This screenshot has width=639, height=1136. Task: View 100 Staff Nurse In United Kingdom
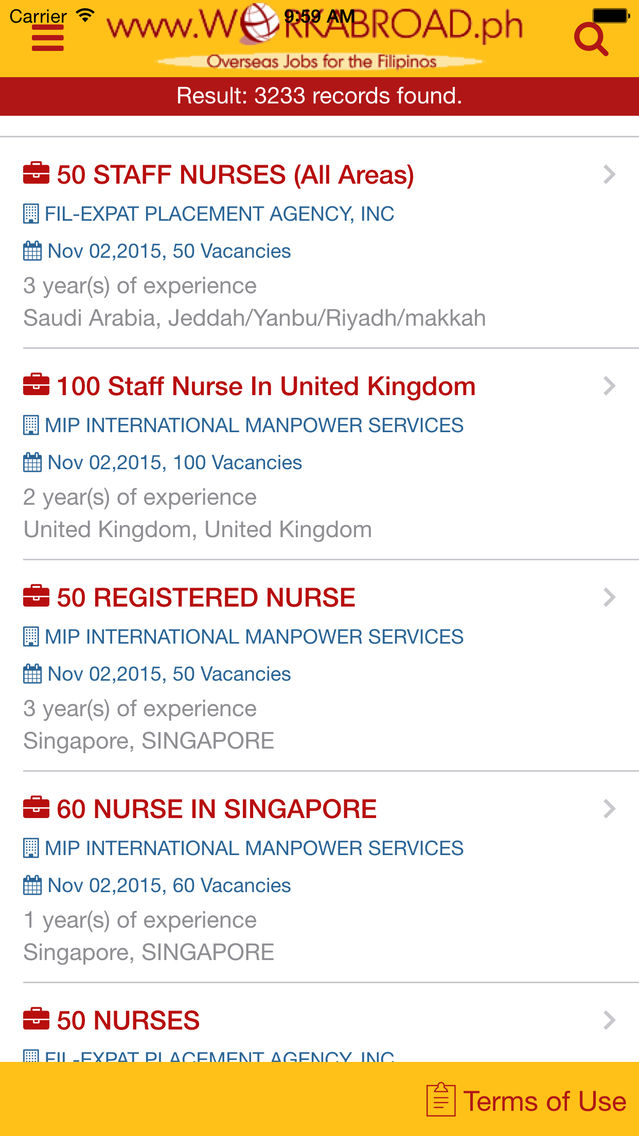click(266, 387)
